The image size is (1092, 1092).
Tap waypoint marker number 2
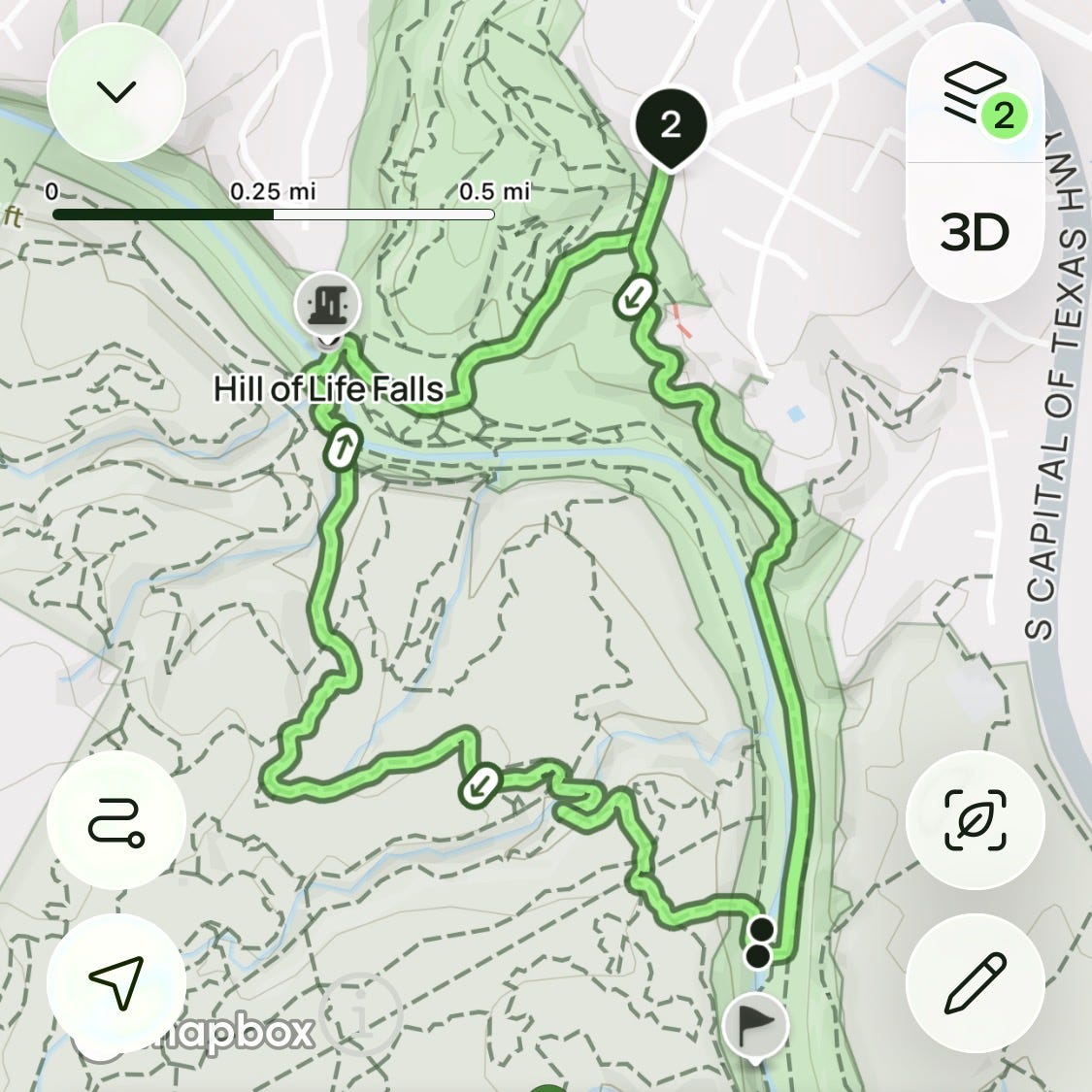[670, 129]
